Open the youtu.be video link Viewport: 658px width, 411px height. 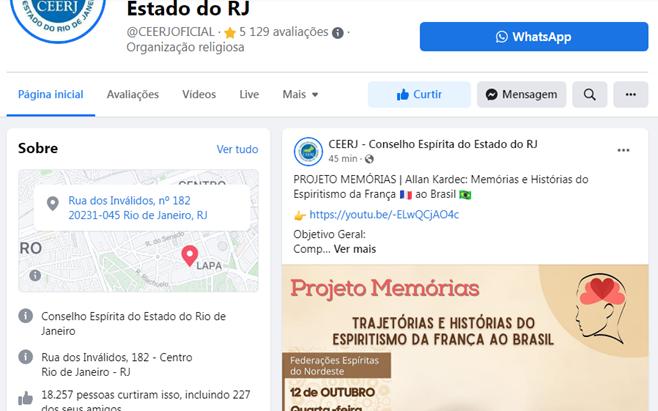click(384, 215)
